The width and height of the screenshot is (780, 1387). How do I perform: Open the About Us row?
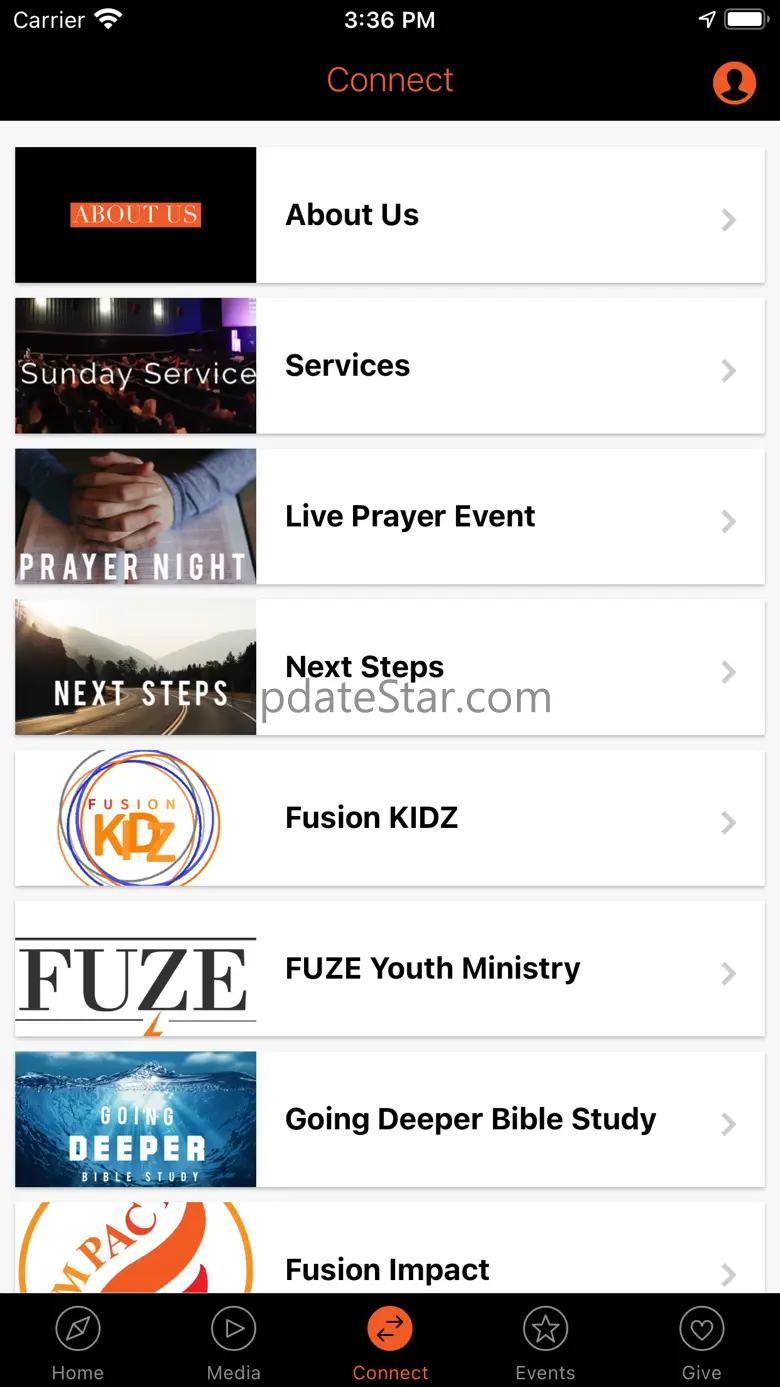point(390,215)
